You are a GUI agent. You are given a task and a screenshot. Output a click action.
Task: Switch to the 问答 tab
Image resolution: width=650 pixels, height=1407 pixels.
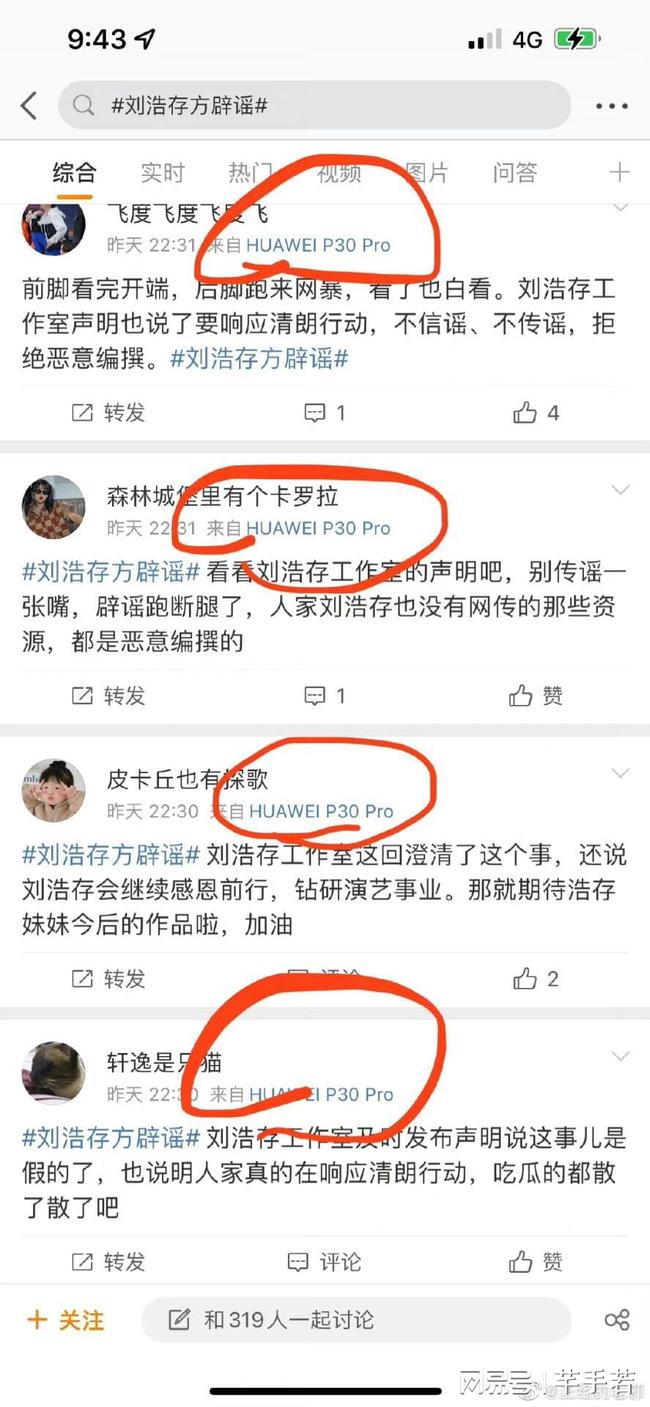tap(514, 173)
